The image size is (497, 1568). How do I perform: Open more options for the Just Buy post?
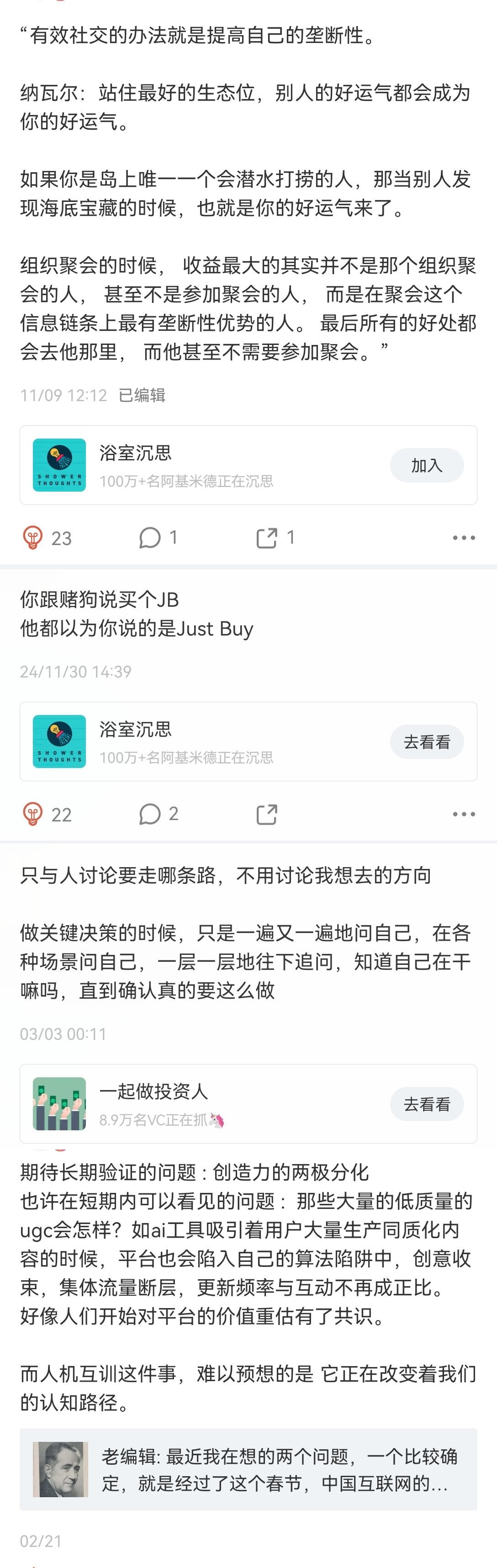(464, 815)
